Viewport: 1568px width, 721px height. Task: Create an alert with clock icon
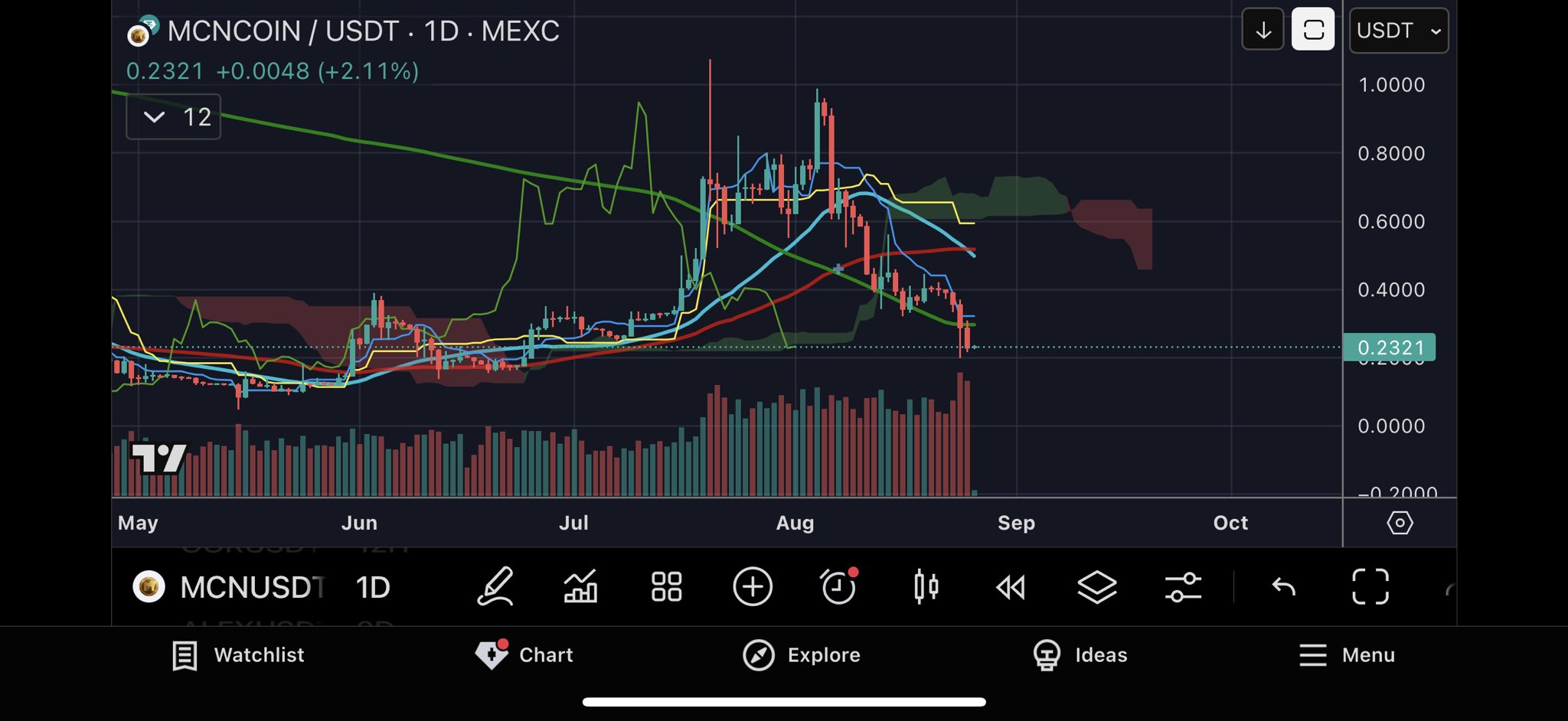coord(838,587)
